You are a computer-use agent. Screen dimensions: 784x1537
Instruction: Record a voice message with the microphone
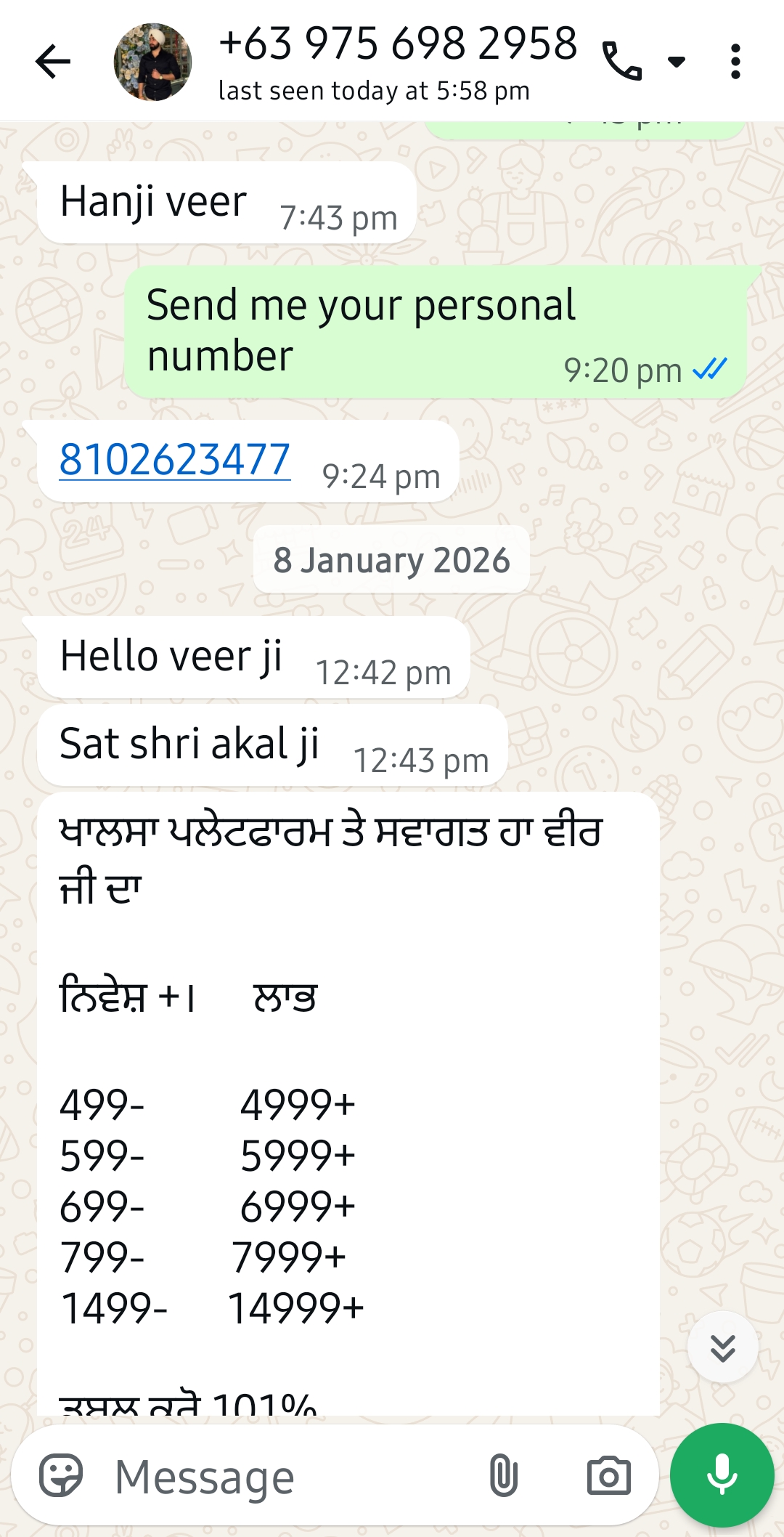coord(722,1475)
